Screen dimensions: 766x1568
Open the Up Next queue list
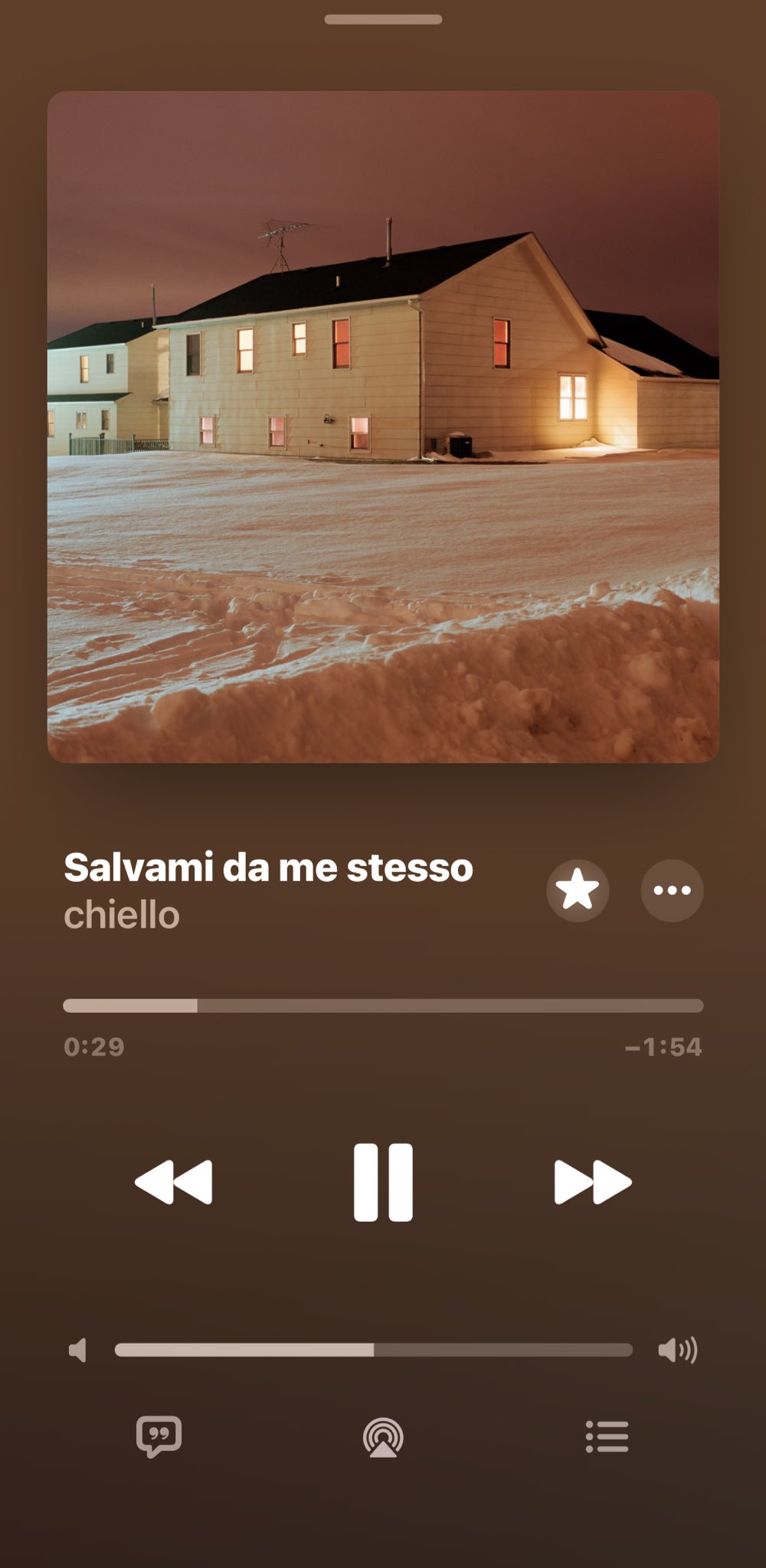point(607,1436)
